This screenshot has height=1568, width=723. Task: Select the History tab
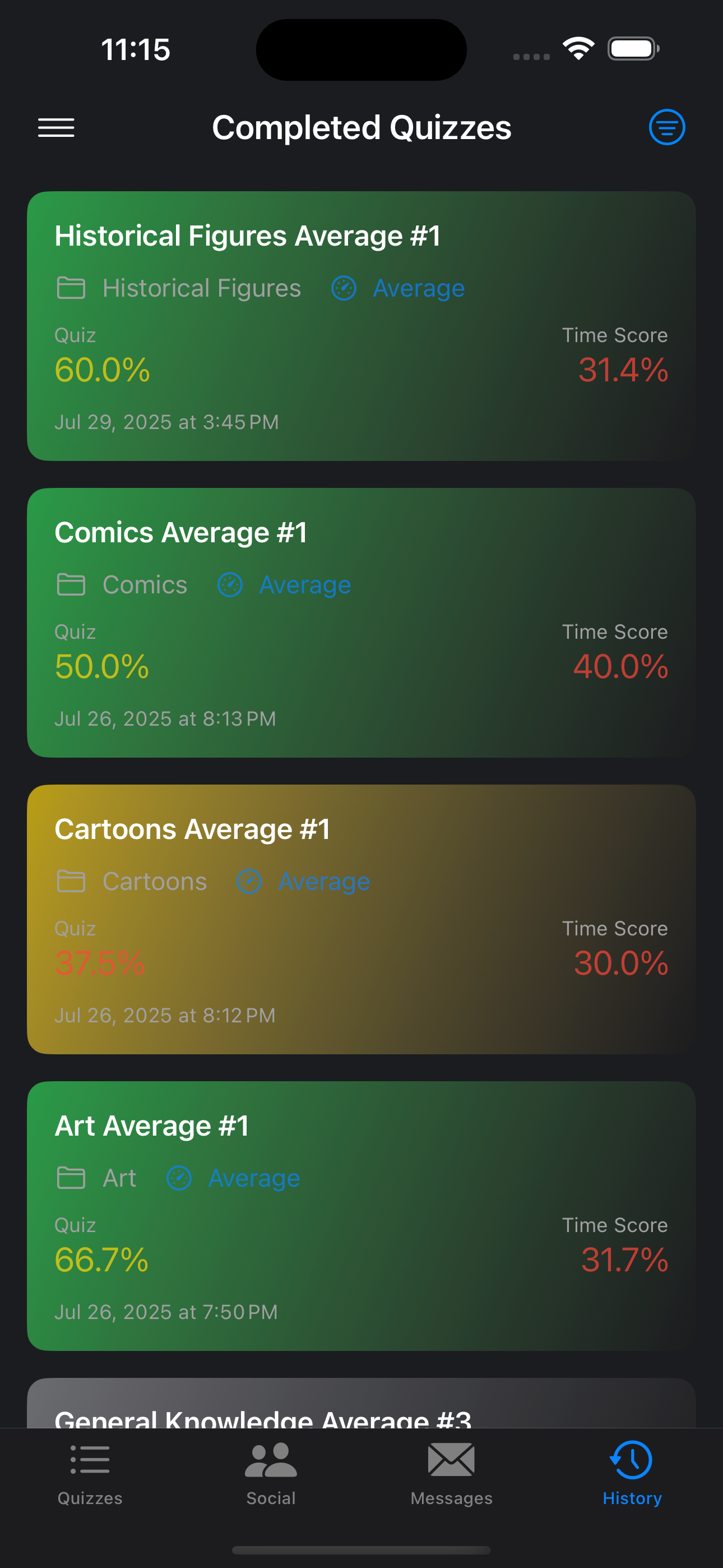pos(632,1473)
